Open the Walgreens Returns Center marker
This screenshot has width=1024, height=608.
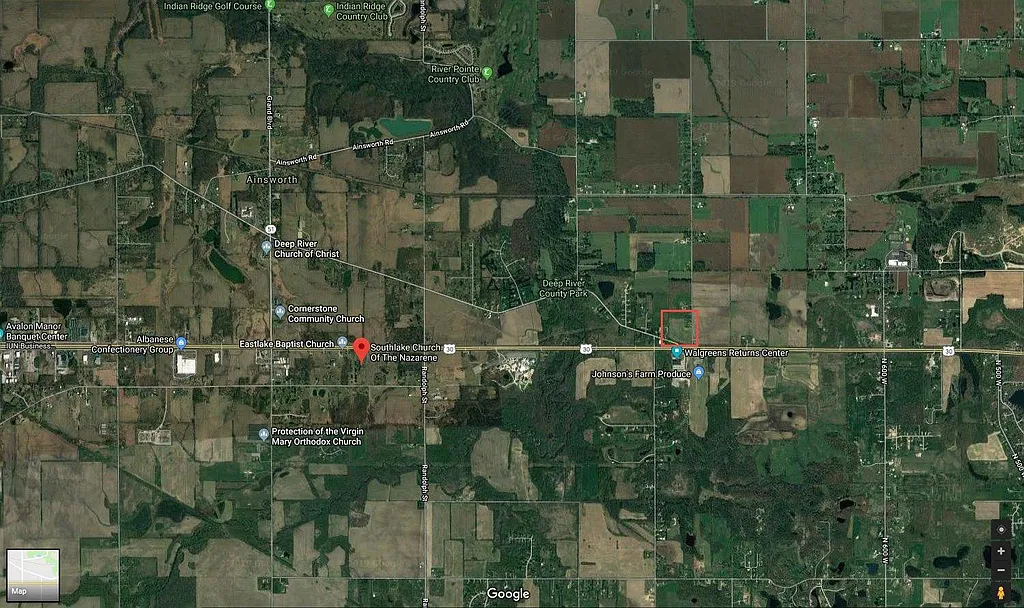click(x=677, y=354)
